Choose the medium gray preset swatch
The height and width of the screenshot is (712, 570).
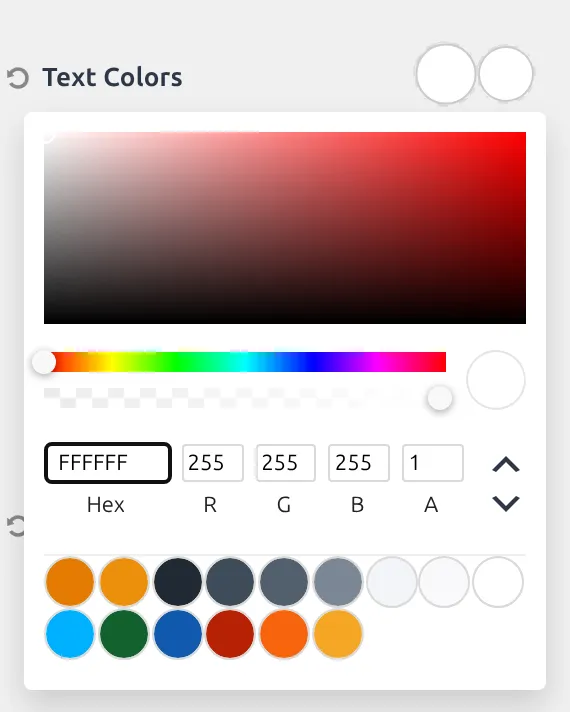point(337,582)
